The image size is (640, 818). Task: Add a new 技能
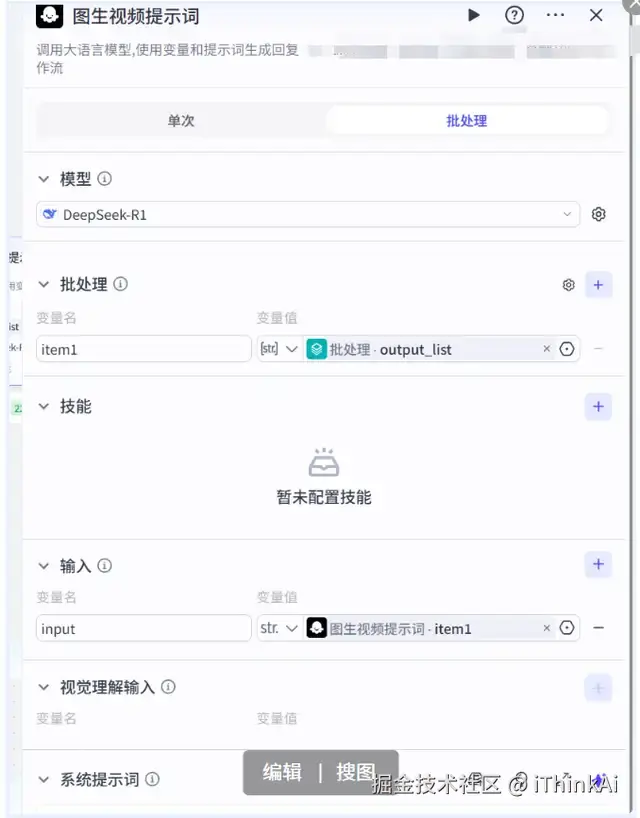click(x=598, y=406)
